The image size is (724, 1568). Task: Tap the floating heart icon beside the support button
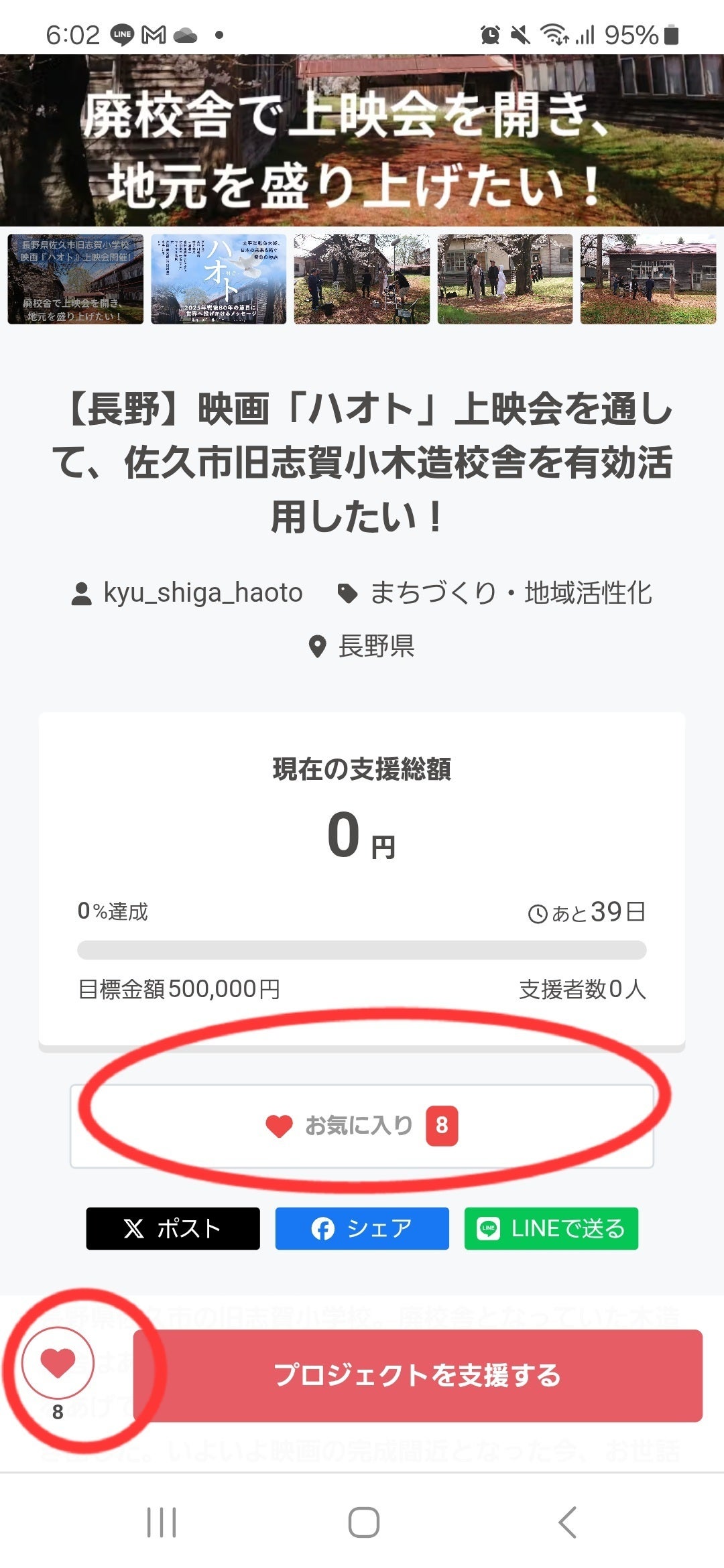pos(58,1363)
